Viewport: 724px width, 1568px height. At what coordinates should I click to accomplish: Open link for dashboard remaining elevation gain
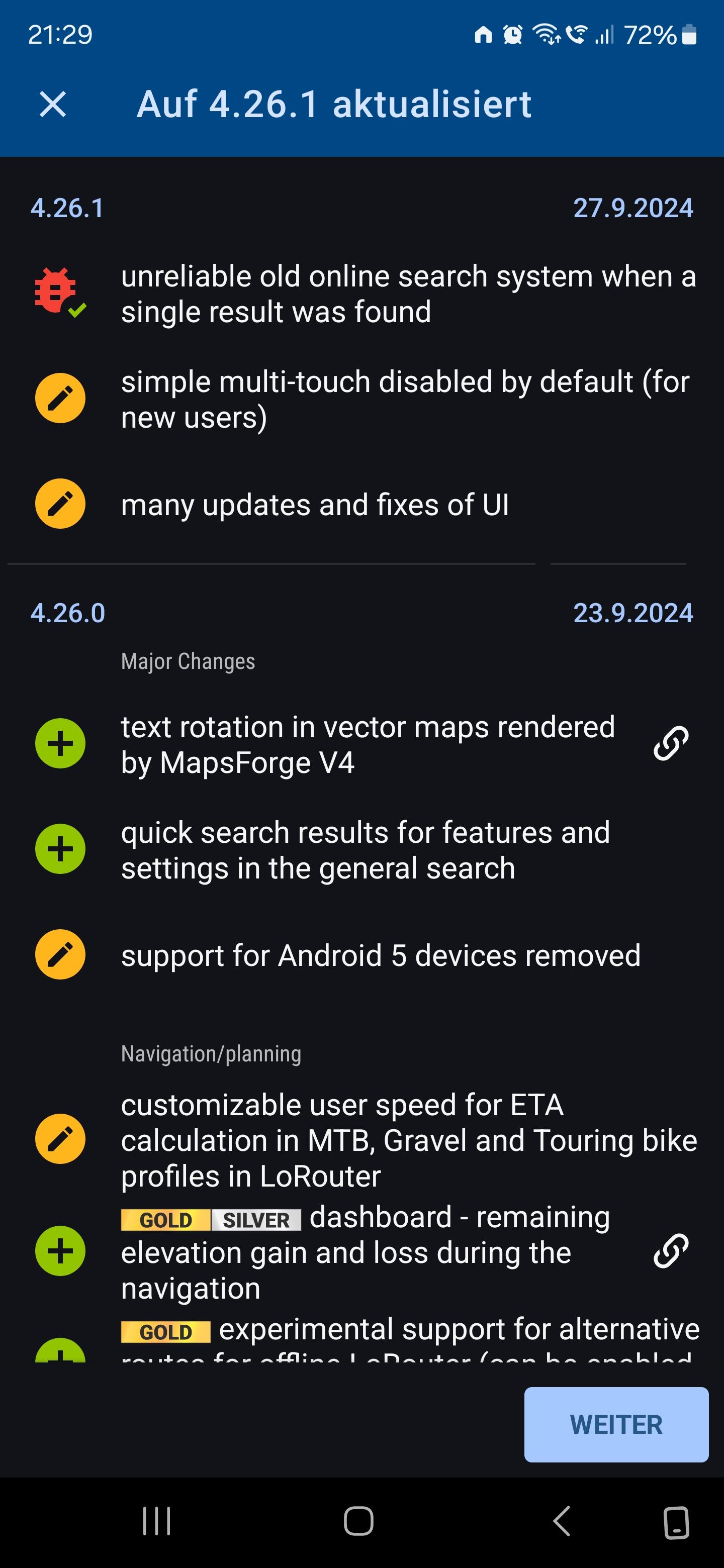pyautogui.click(x=671, y=1252)
